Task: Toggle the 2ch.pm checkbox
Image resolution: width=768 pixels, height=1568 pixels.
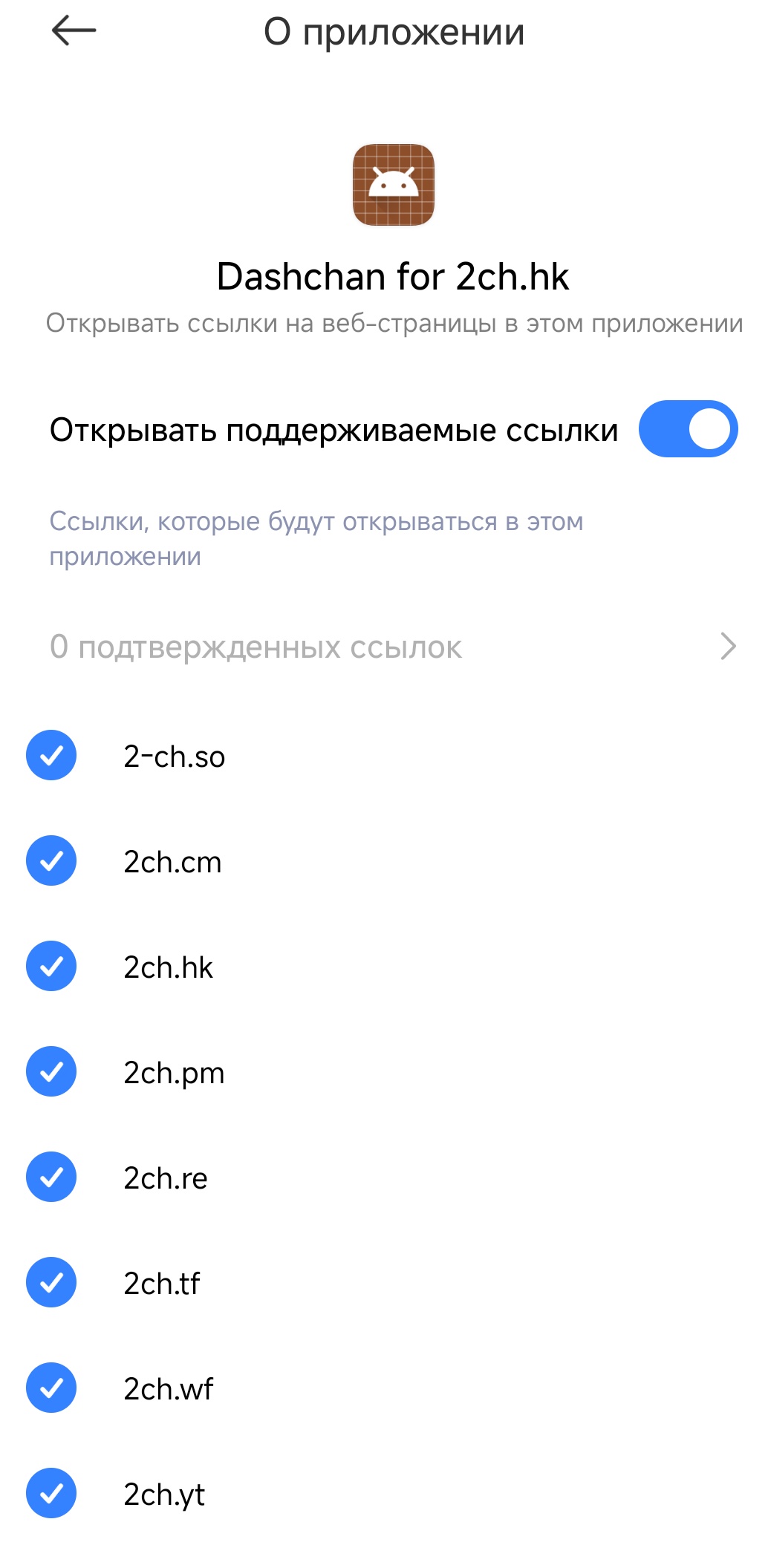Action: (x=51, y=1072)
